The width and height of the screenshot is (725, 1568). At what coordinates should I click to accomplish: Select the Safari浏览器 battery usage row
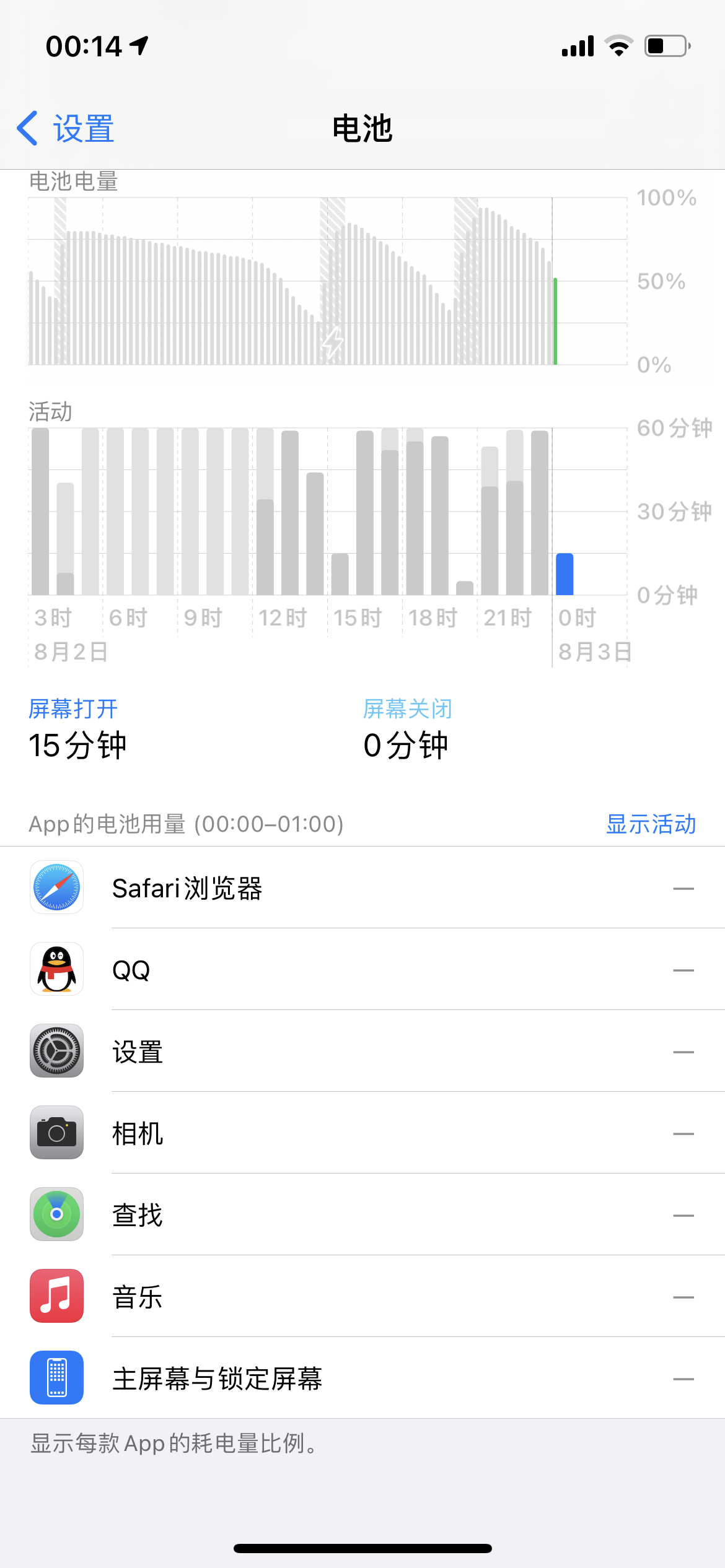[x=362, y=887]
